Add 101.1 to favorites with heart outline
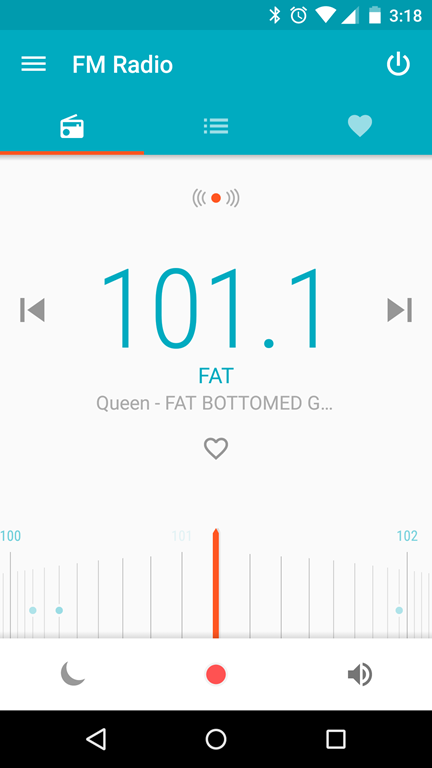Image resolution: width=432 pixels, height=768 pixels. pos(216,449)
